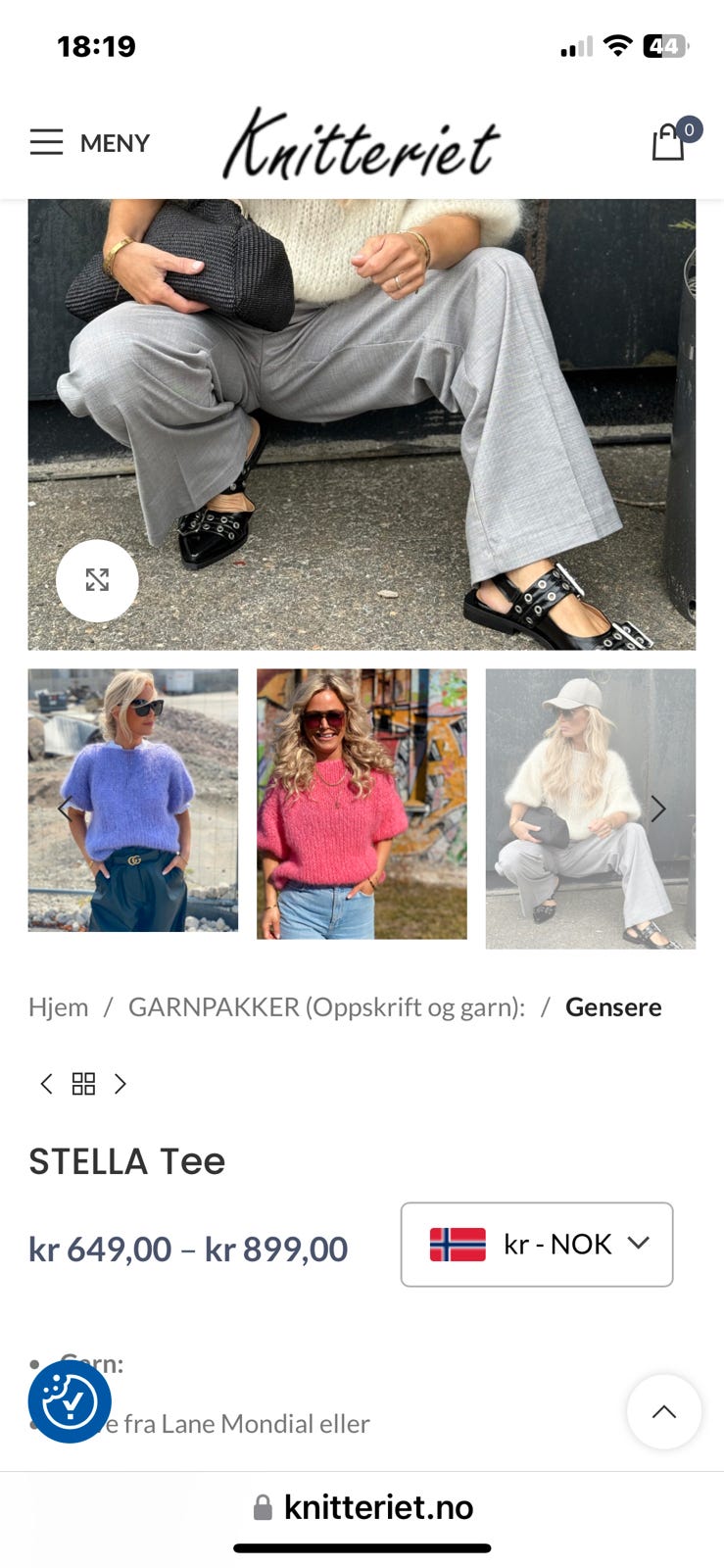Go to next product via right chevron icon

coord(121,1084)
